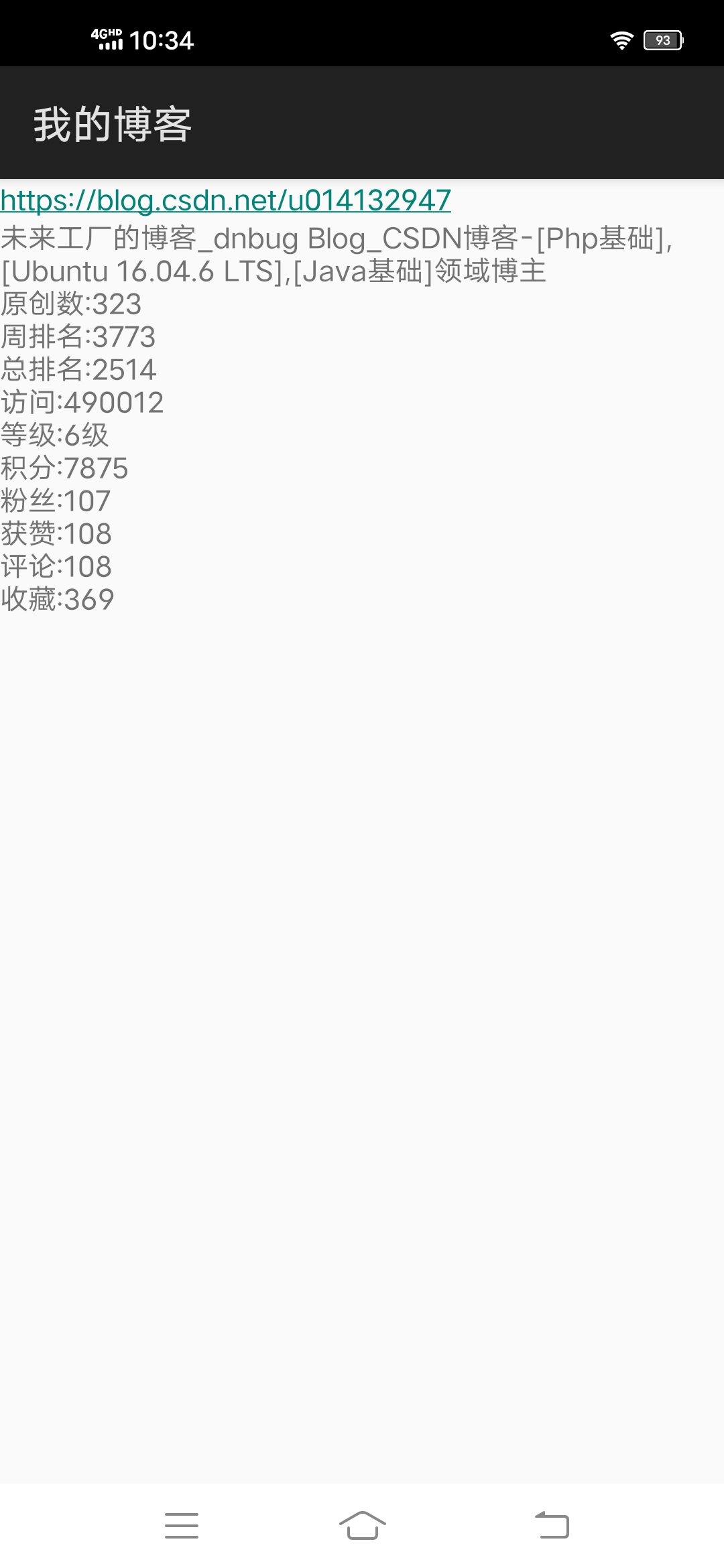The height and width of the screenshot is (1568, 724).
Task: Tap the battery indicator showing 93
Action: (x=662, y=40)
